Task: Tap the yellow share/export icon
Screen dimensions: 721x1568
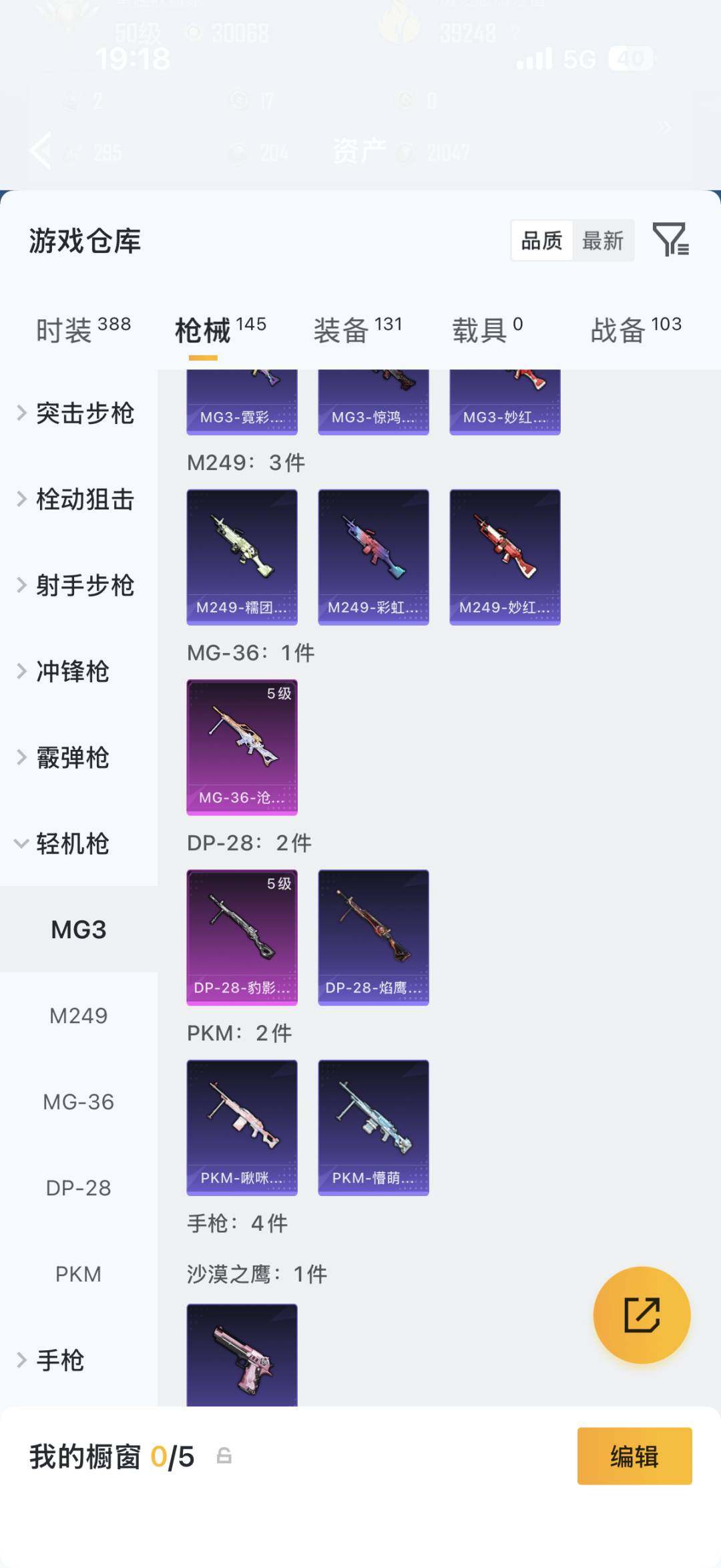Action: point(642,1314)
